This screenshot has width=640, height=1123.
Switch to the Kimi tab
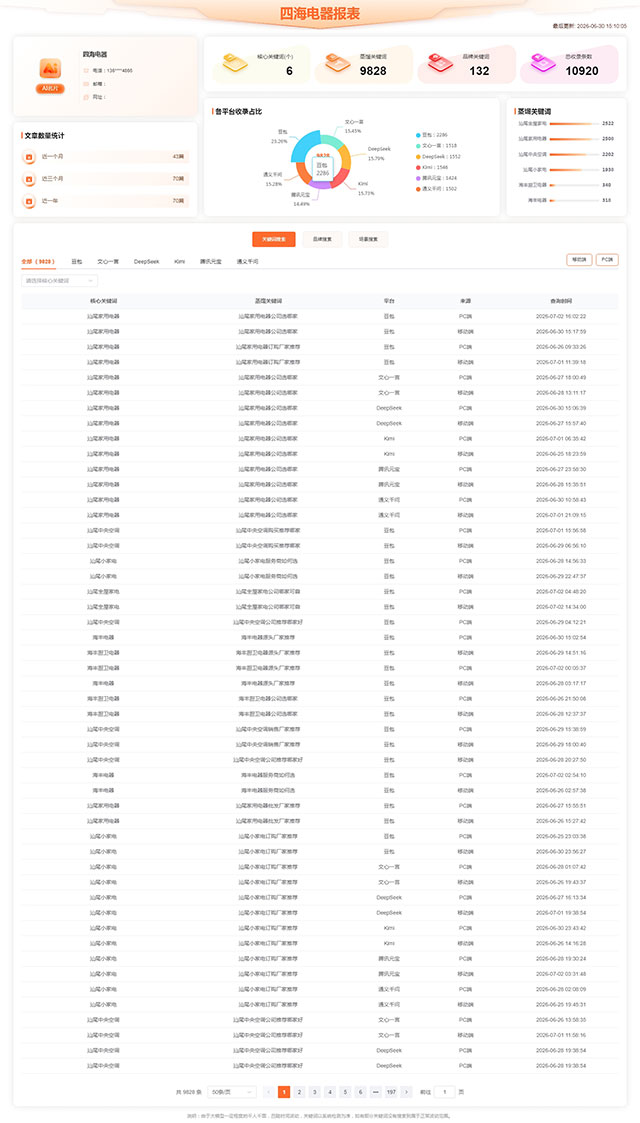179,262
